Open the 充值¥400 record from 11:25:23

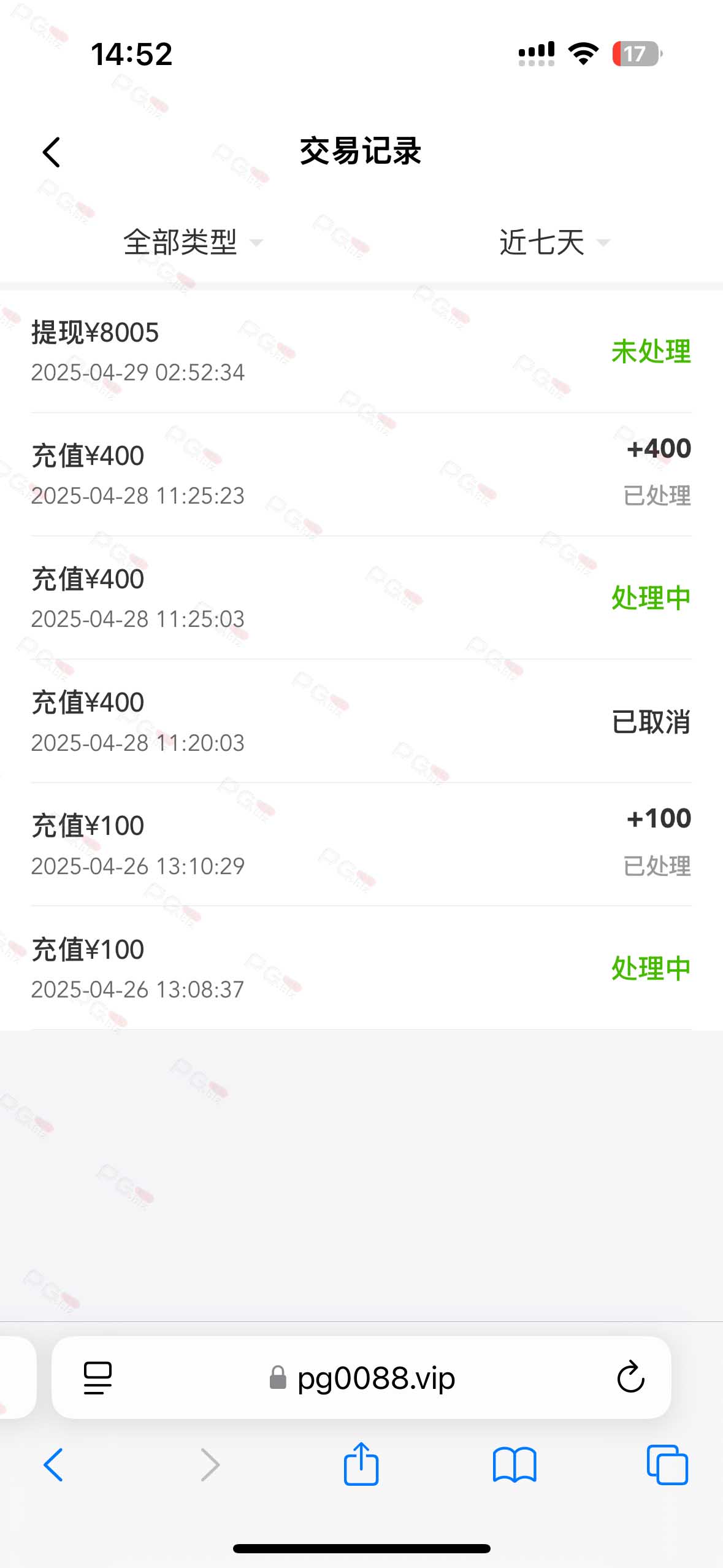(361, 474)
